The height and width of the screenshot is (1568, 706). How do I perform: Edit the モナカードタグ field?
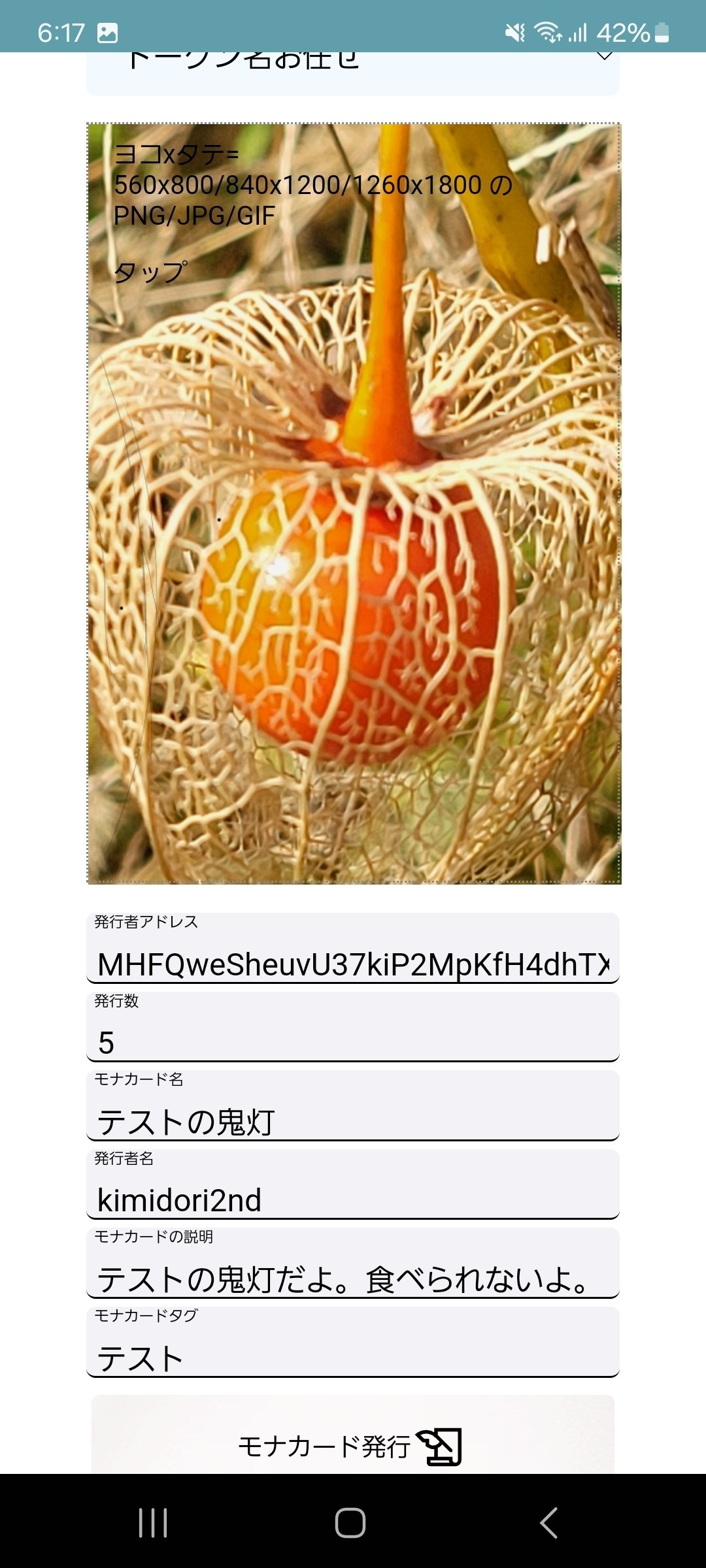pyautogui.click(x=353, y=1341)
